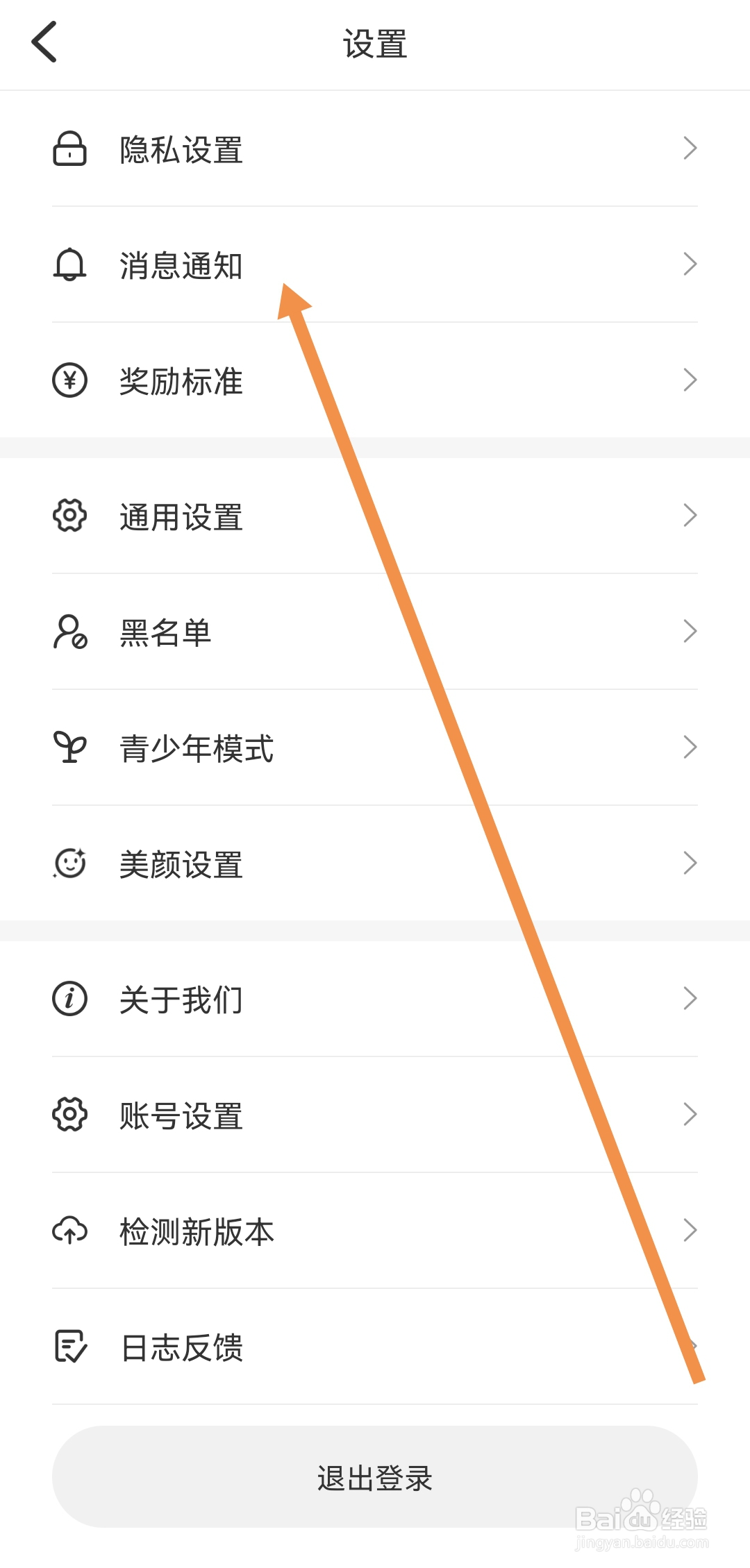Click the bell icon for 消息通知
Viewport: 750px width, 1568px height.
pos(69,264)
